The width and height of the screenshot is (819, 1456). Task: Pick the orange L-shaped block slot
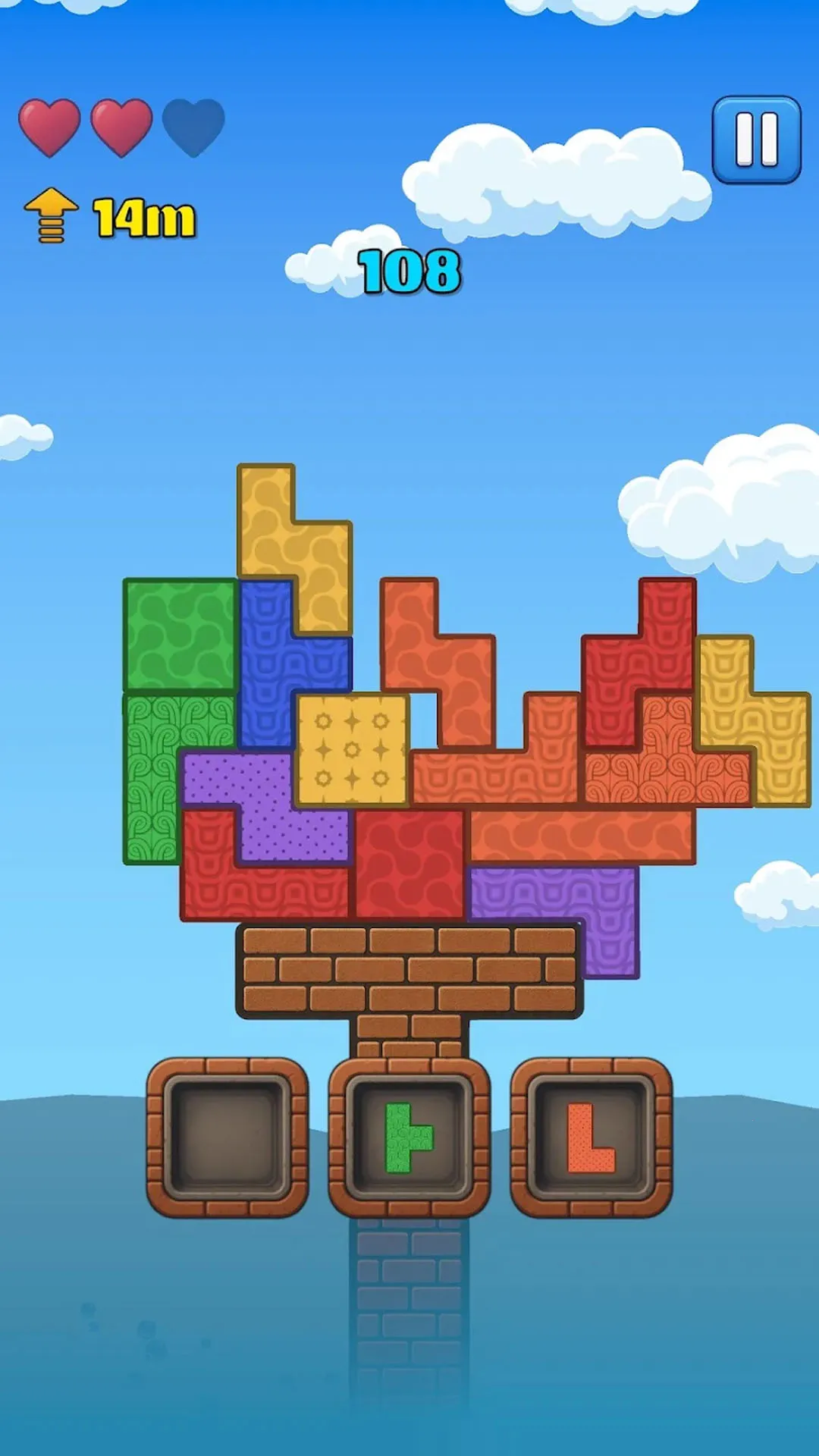(591, 1137)
